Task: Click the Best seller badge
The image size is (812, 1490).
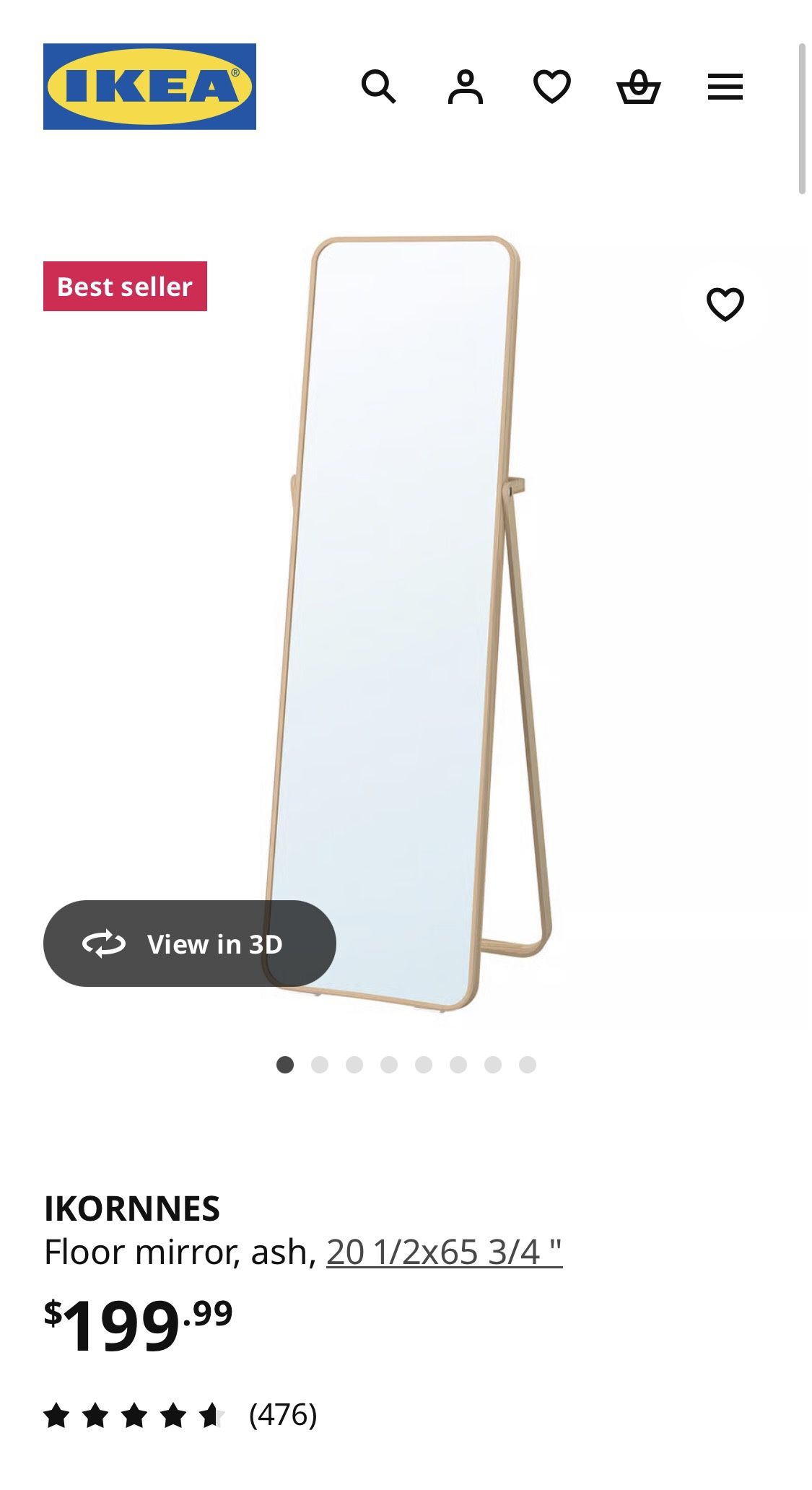Action: 125,286
